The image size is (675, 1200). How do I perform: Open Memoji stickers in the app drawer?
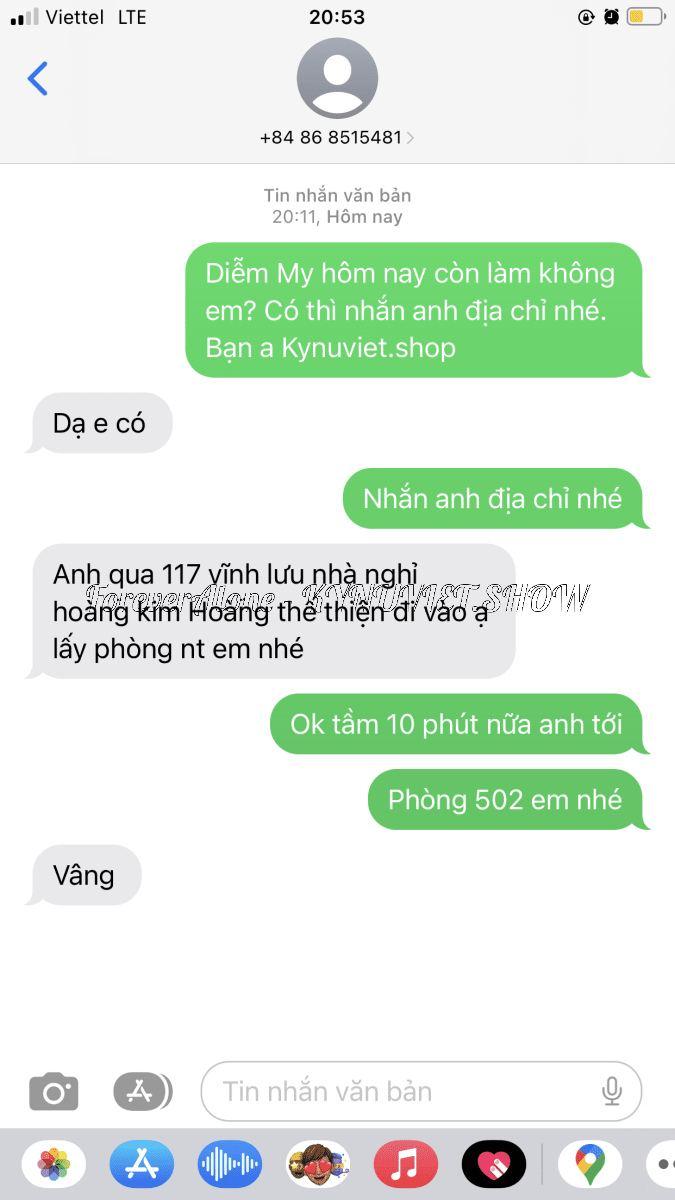pyautogui.click(x=317, y=1164)
